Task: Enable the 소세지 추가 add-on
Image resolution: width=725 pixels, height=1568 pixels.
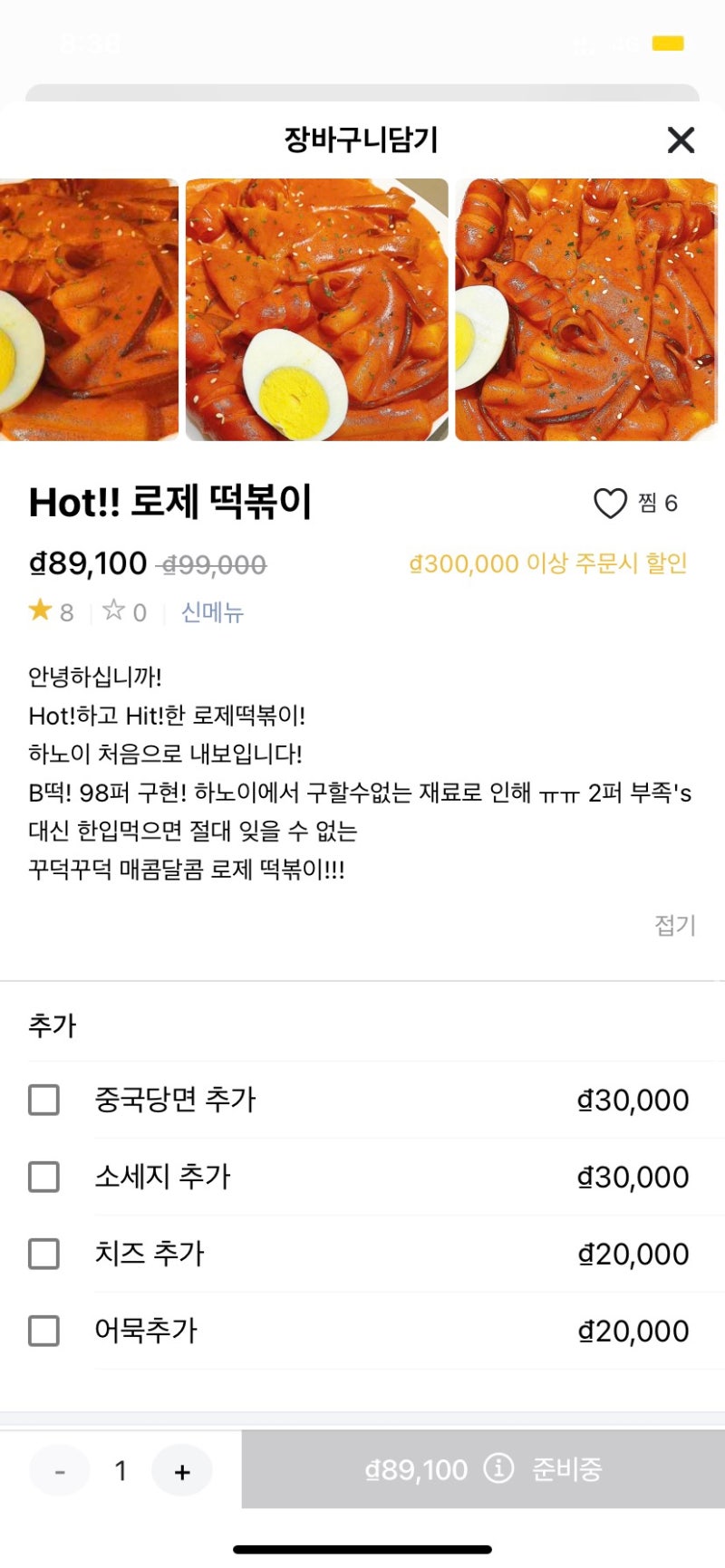Action: point(43,1178)
